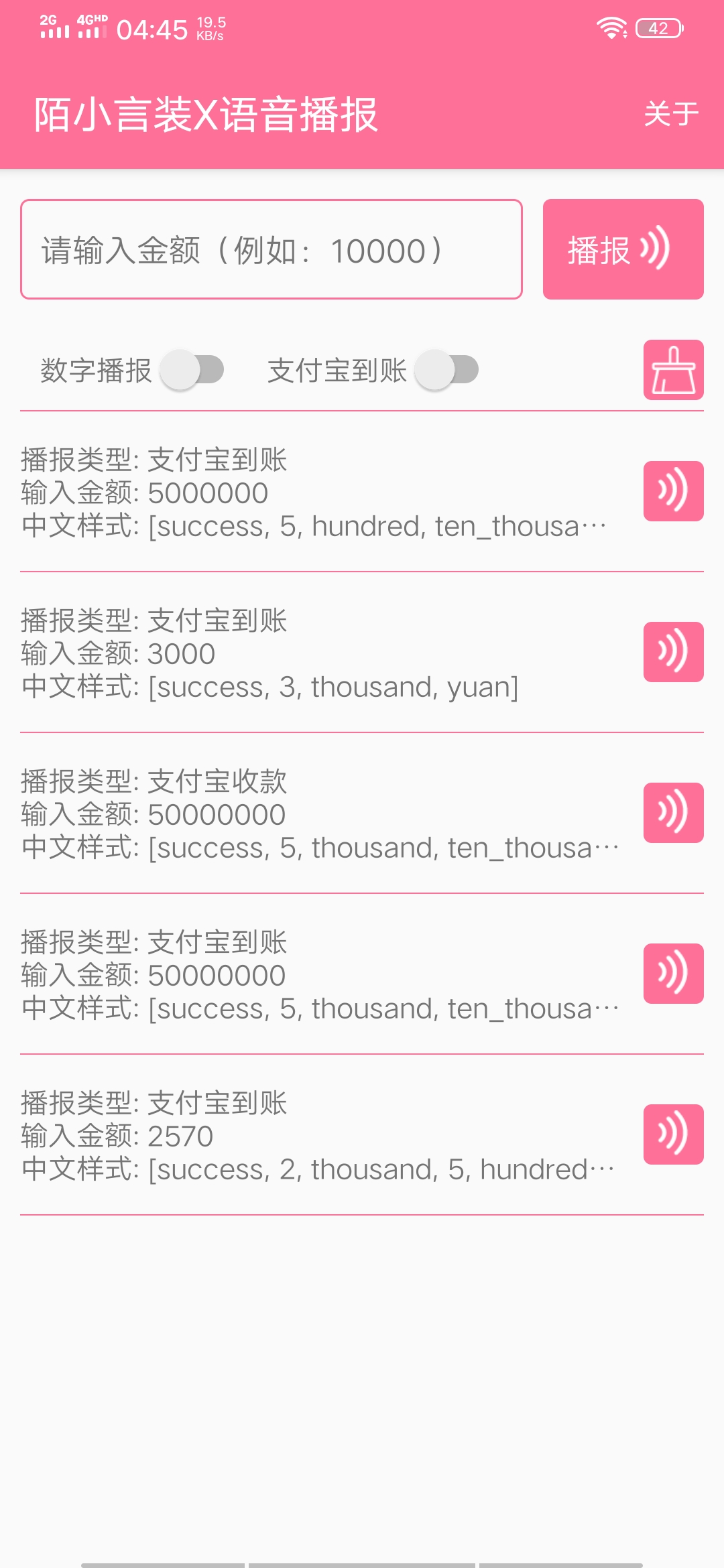Image resolution: width=724 pixels, height=1568 pixels.
Task: Turn on the 支付宝到账 switch
Action: tap(447, 370)
